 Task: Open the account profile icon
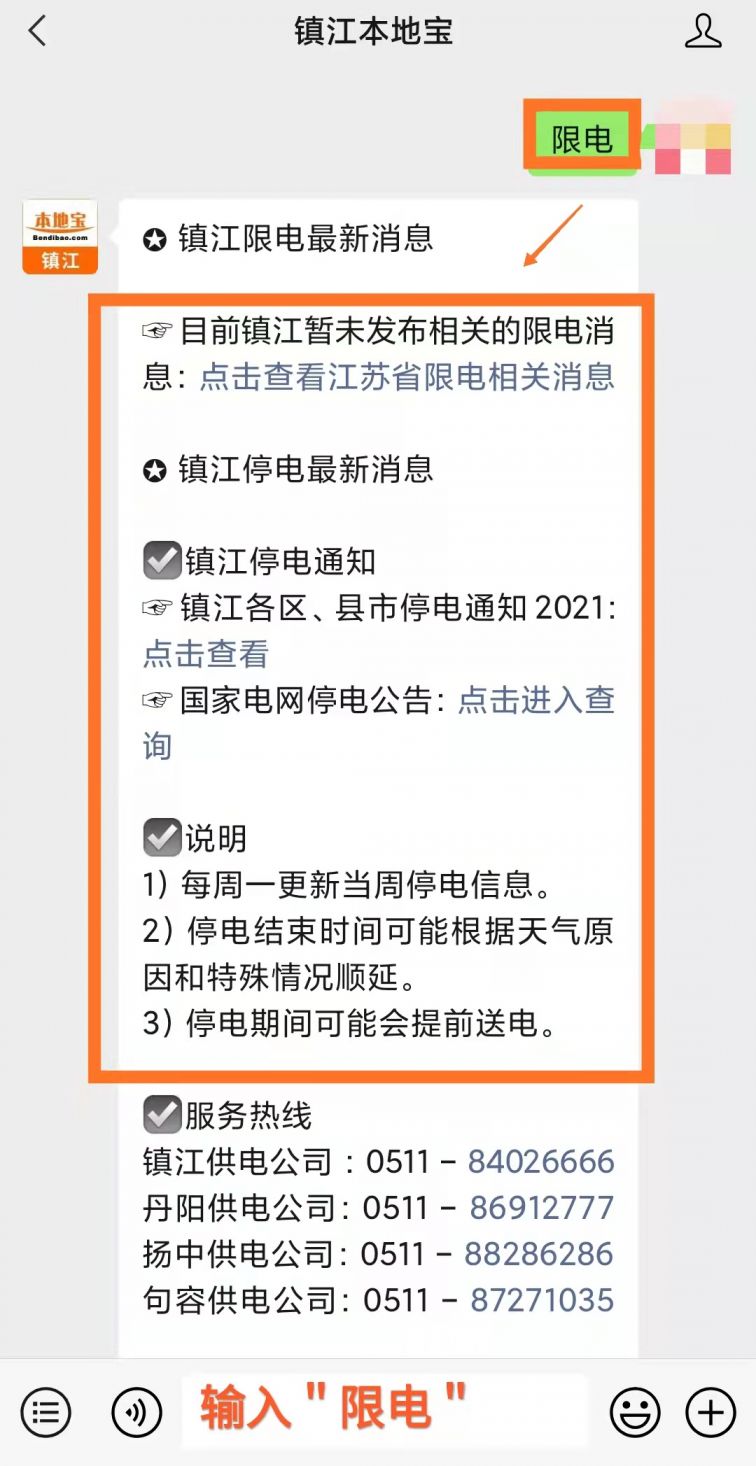(703, 32)
